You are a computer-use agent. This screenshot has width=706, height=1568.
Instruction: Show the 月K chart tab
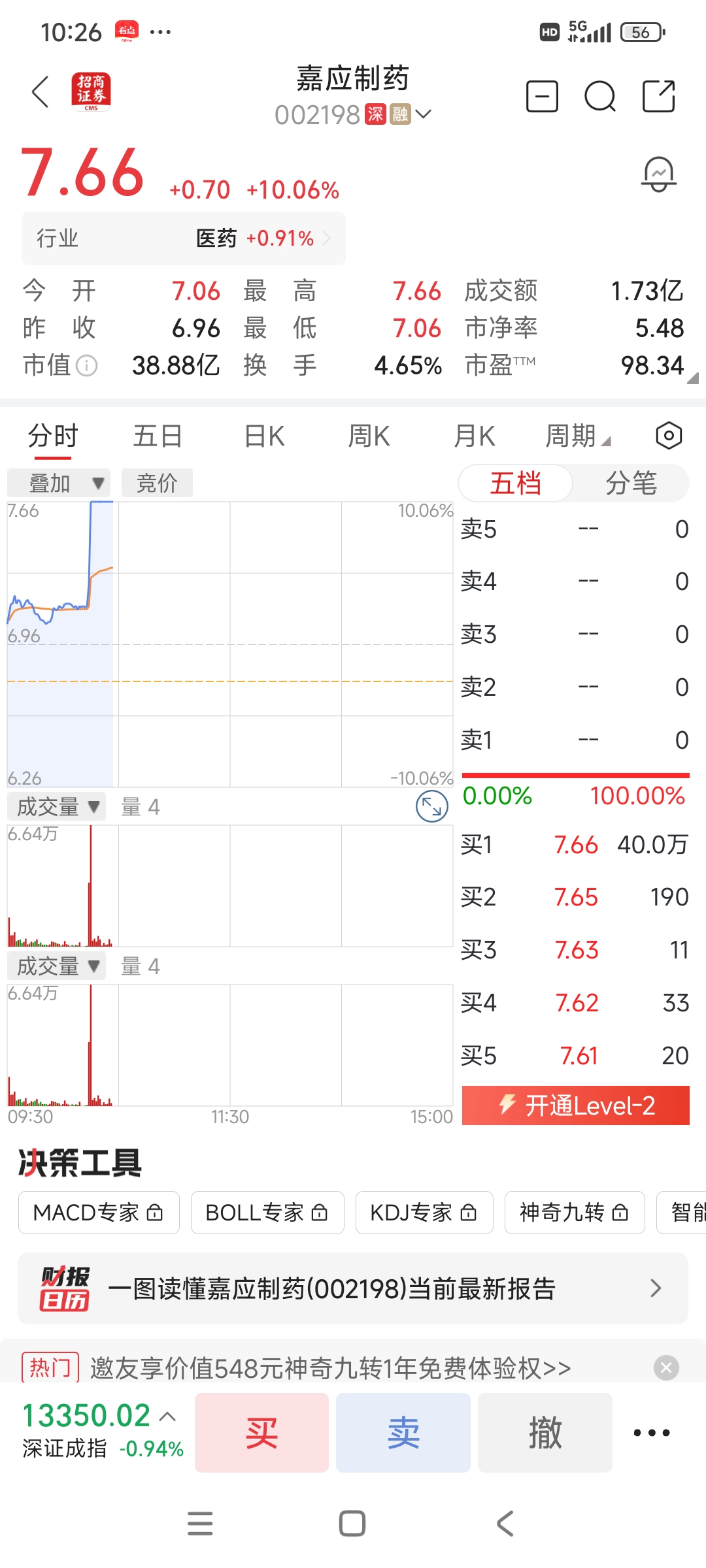pyautogui.click(x=475, y=436)
